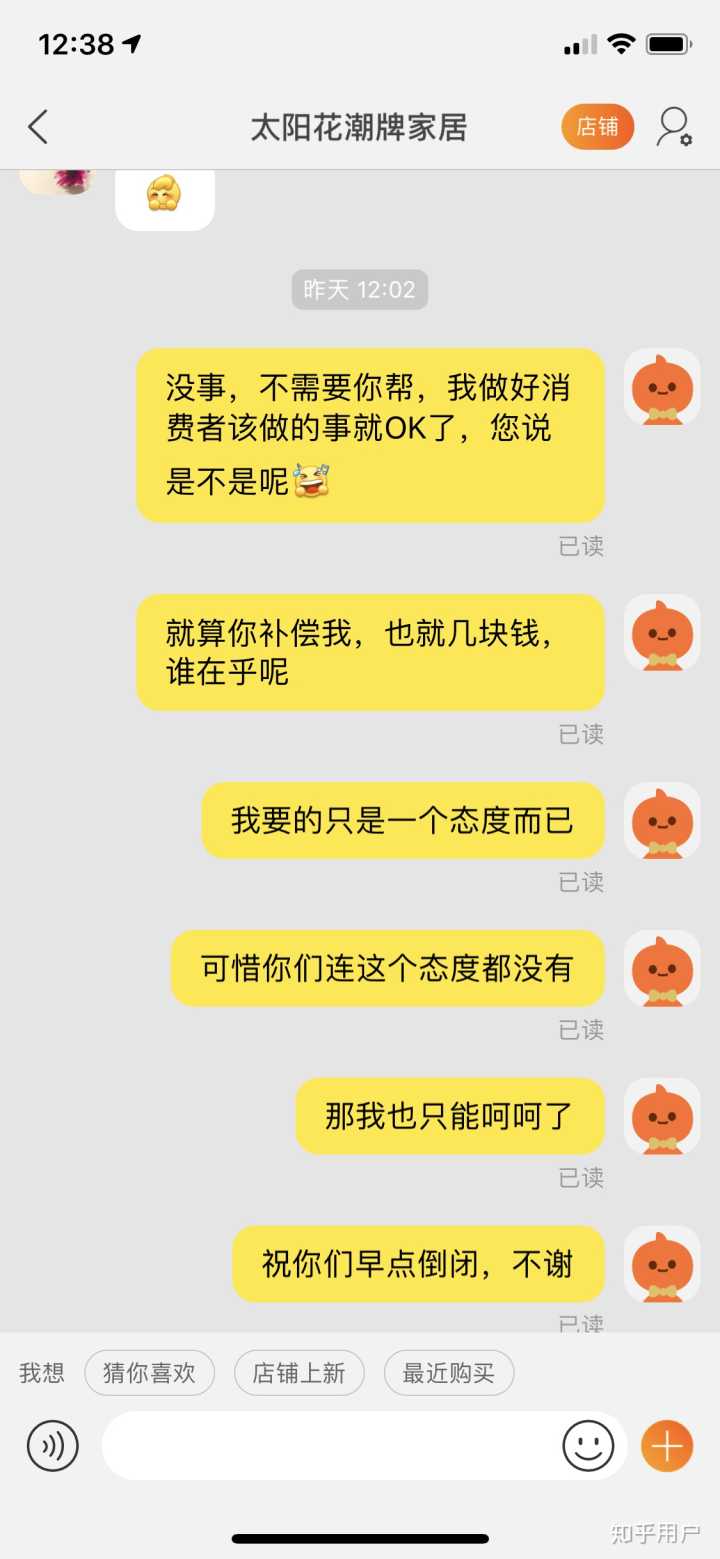Screen dimensions: 720x1559
Task: Open the emoji picker
Action: click(x=587, y=1445)
